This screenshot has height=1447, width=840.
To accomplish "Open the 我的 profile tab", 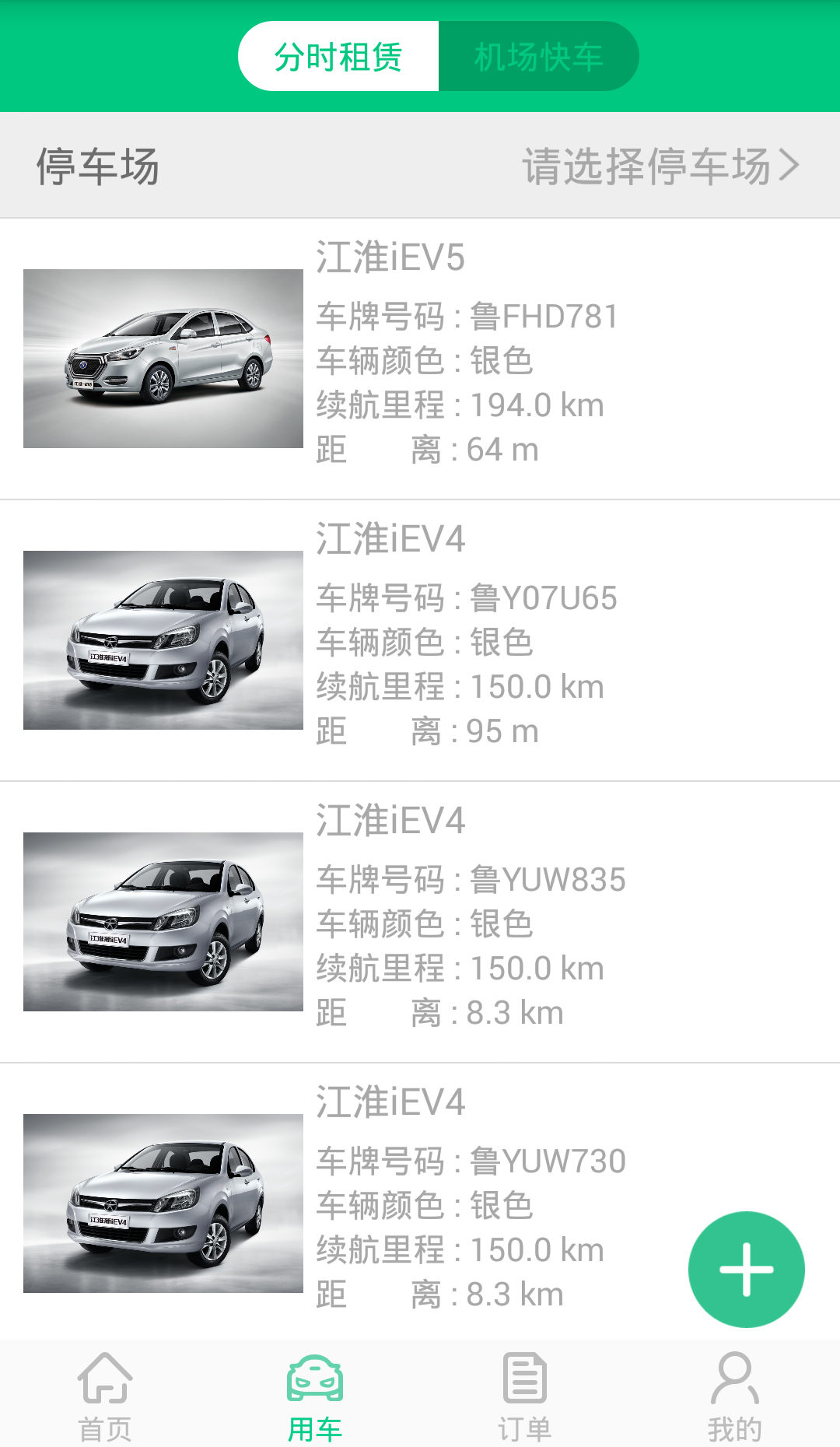I will 734,1396.
